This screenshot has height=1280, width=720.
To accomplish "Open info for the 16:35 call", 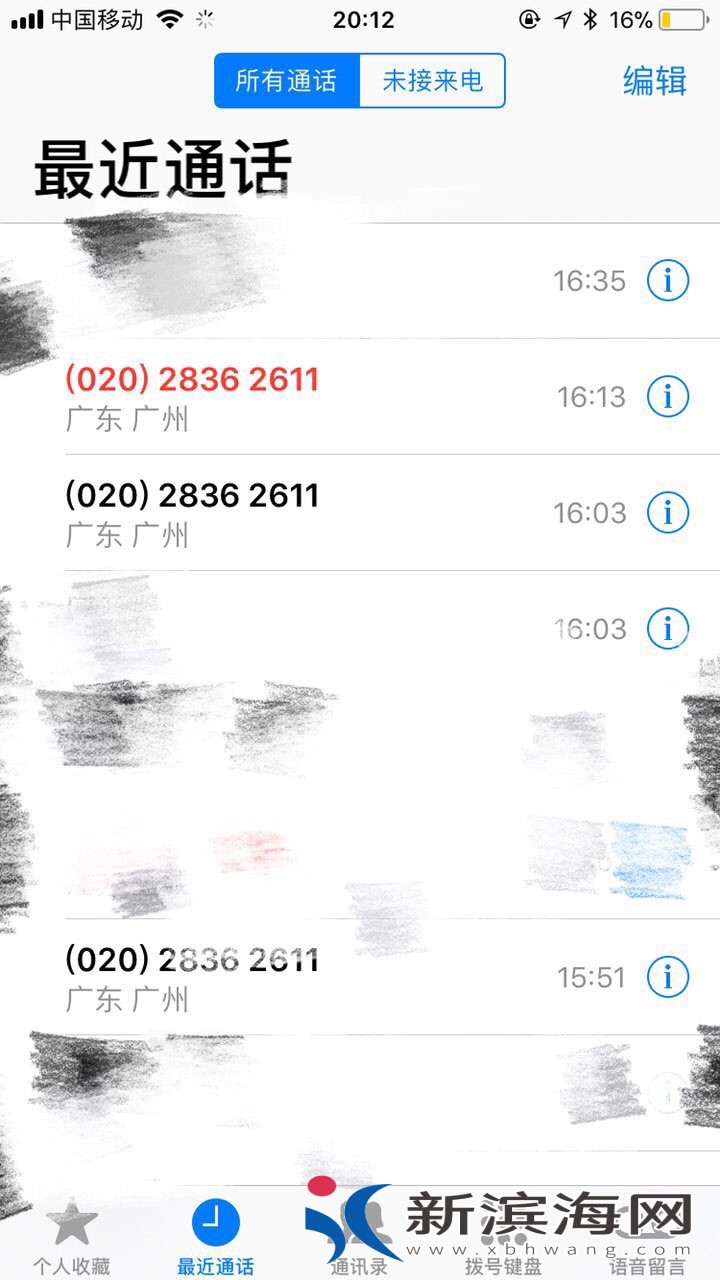I will coord(667,281).
